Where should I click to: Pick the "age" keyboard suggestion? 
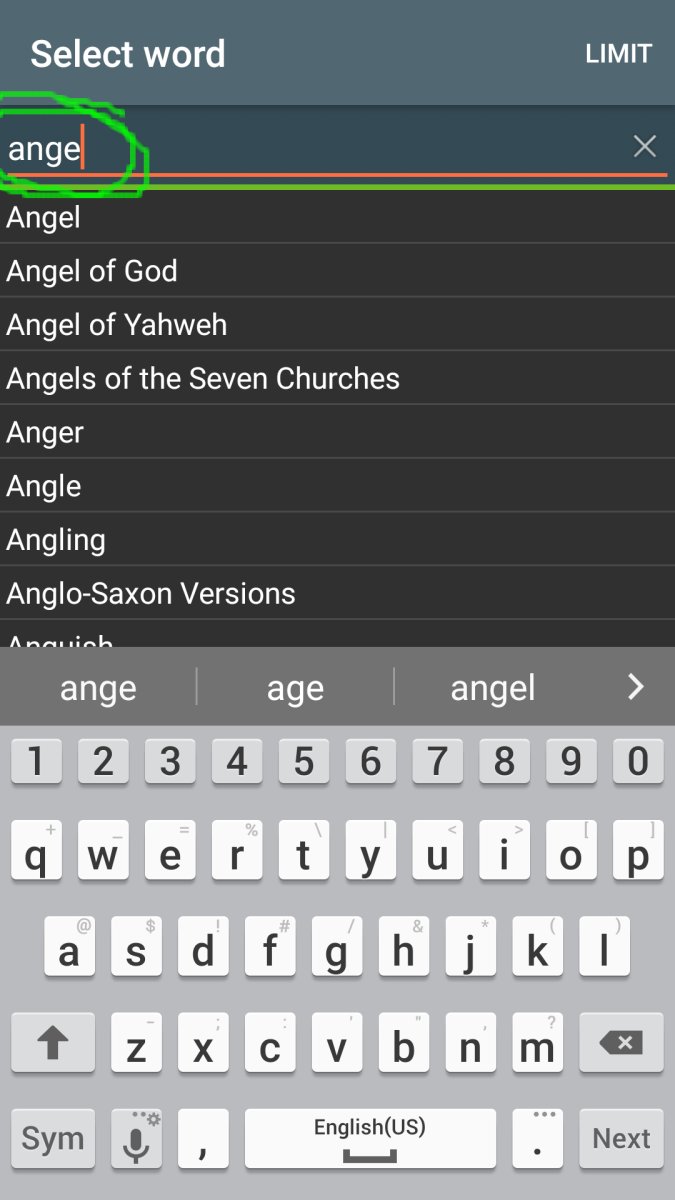pos(295,688)
